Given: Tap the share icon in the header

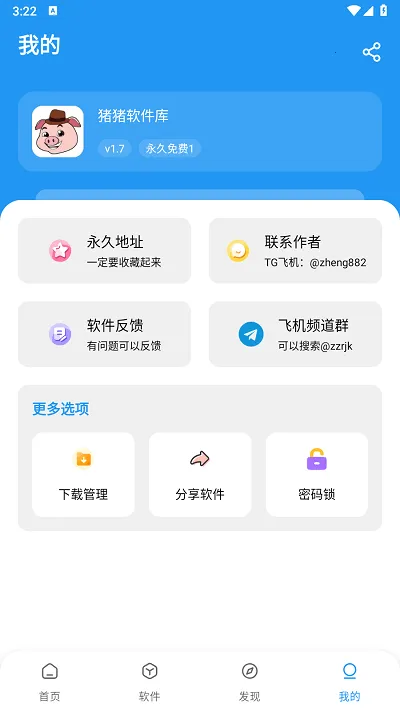Looking at the screenshot, I should pos(371,52).
